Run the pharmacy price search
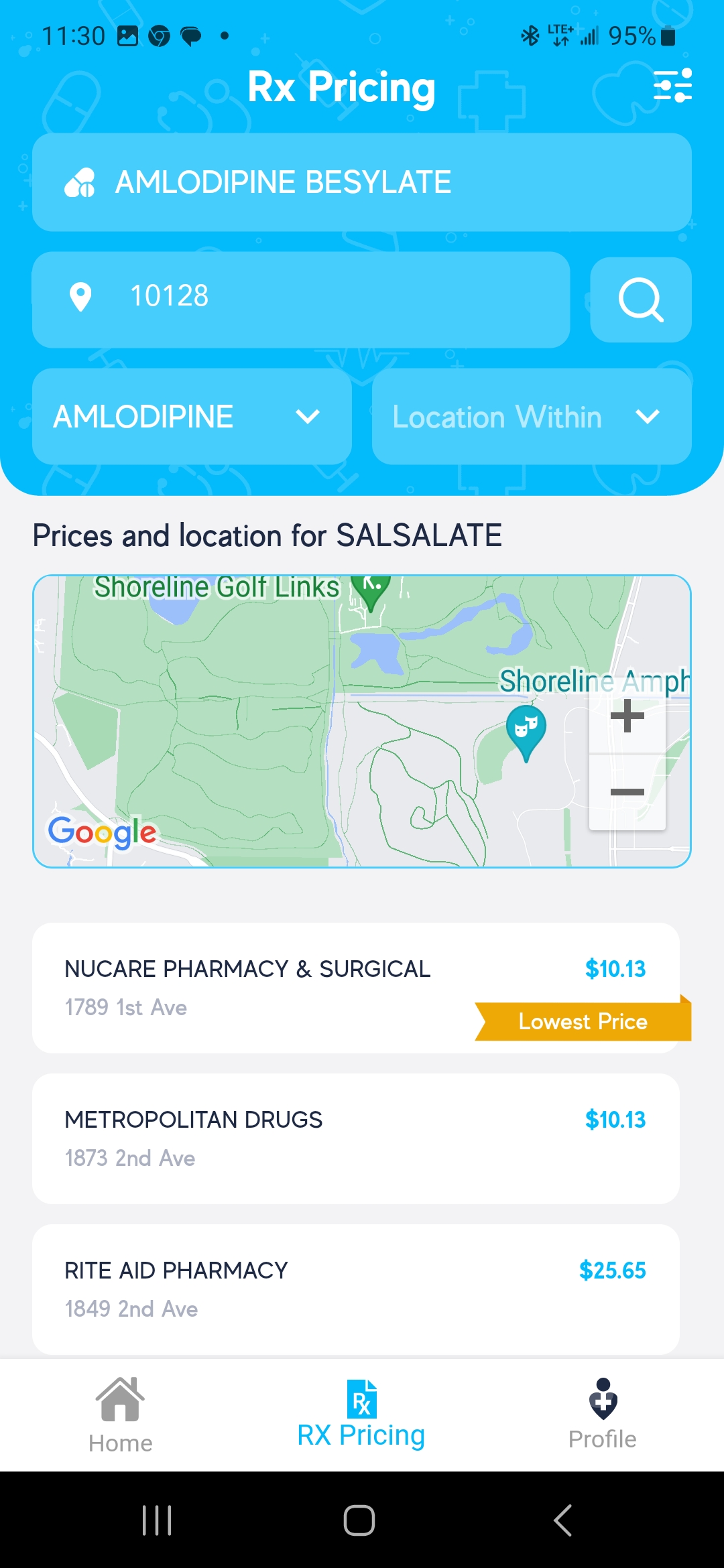The image size is (724, 1568). [640, 300]
